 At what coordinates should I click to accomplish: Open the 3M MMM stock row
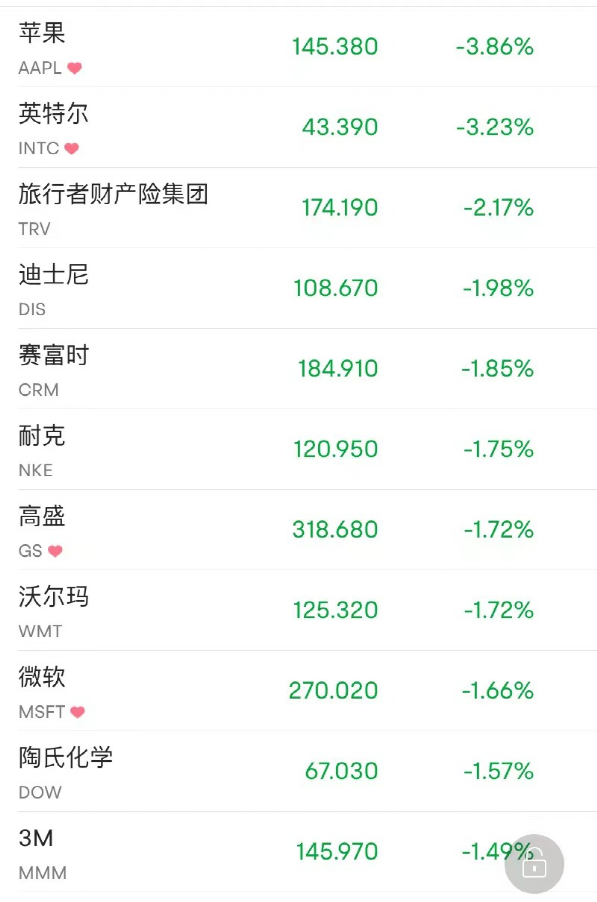point(298,852)
